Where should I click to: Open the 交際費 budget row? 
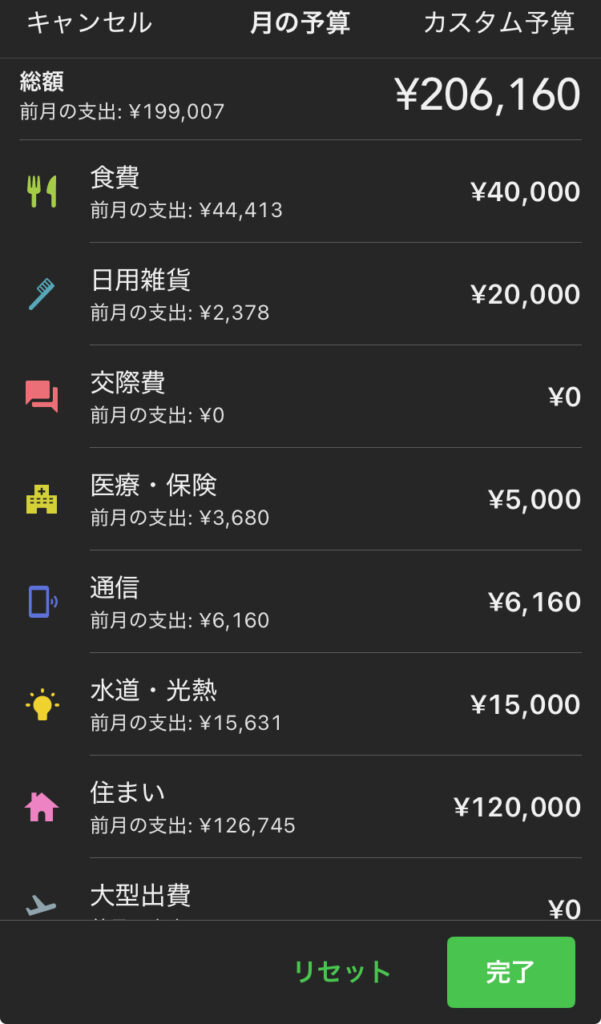[300, 396]
